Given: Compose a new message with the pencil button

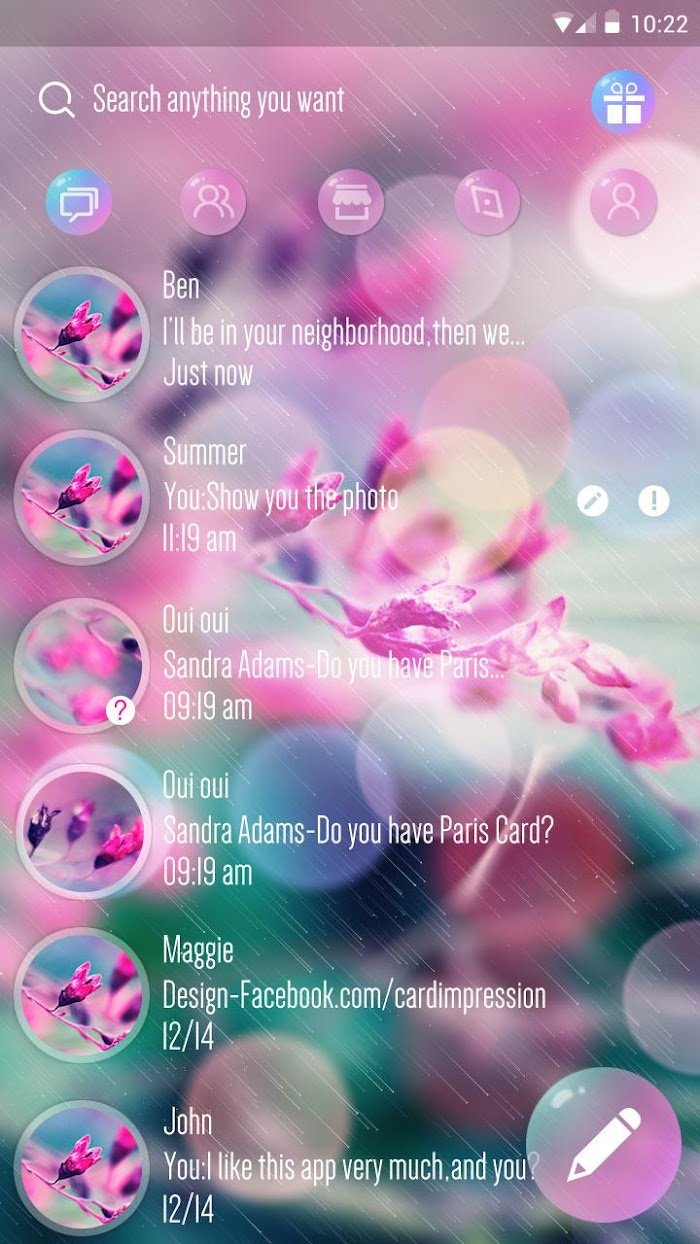Looking at the screenshot, I should pyautogui.click(x=604, y=1145).
